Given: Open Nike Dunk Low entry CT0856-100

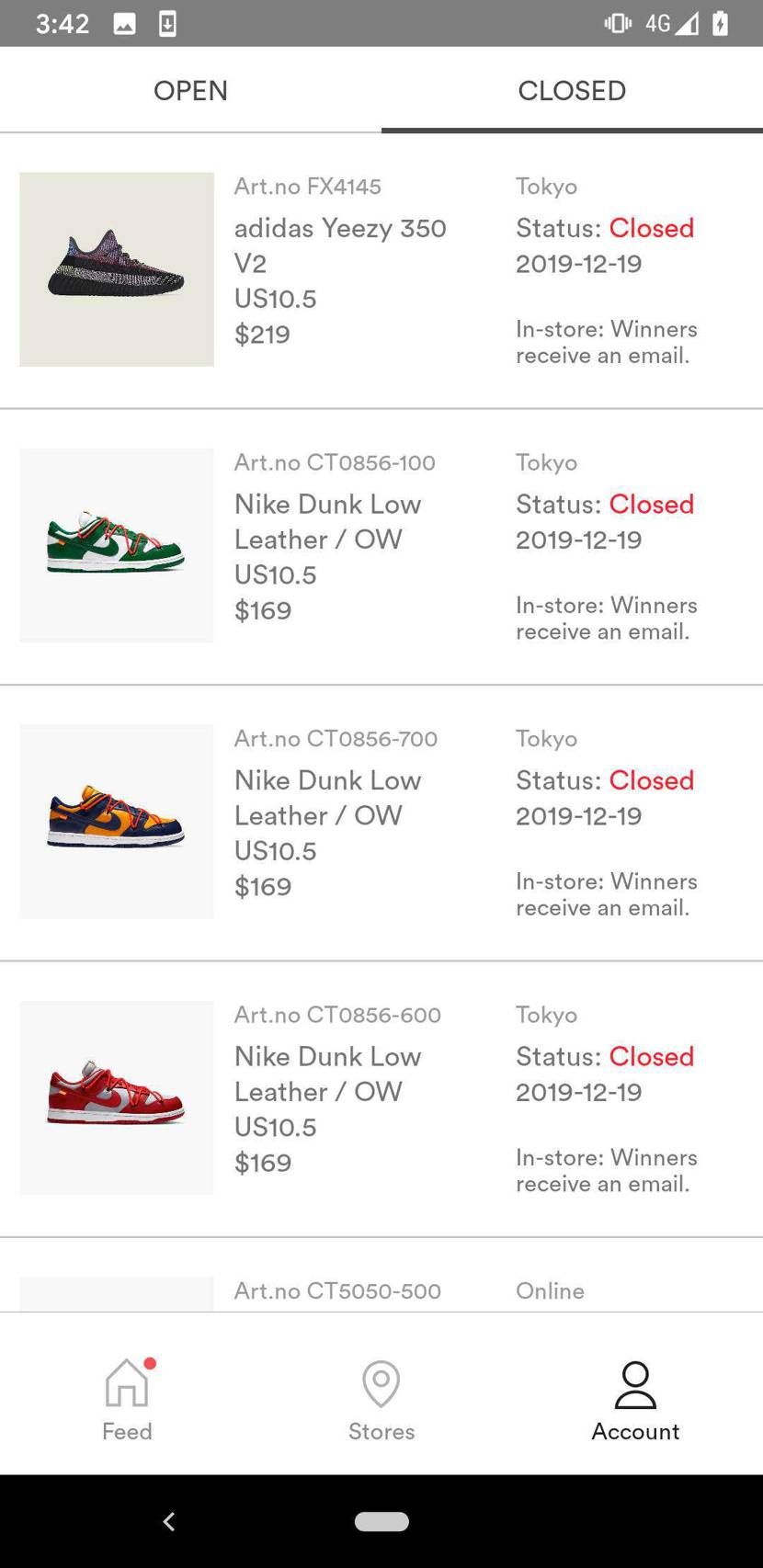Looking at the screenshot, I should click(x=381, y=547).
